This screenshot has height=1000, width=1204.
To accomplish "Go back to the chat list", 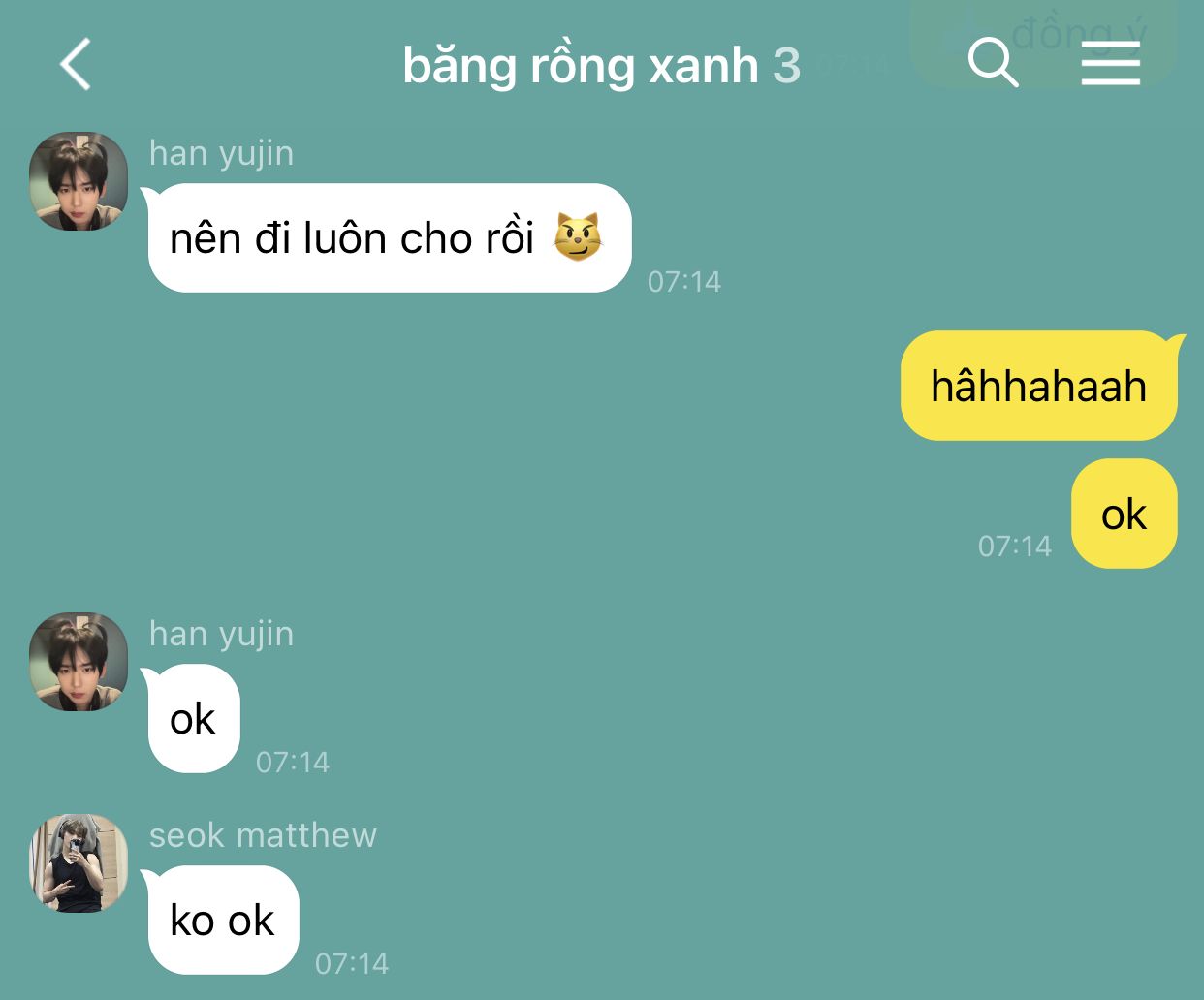I will pos(76,65).
